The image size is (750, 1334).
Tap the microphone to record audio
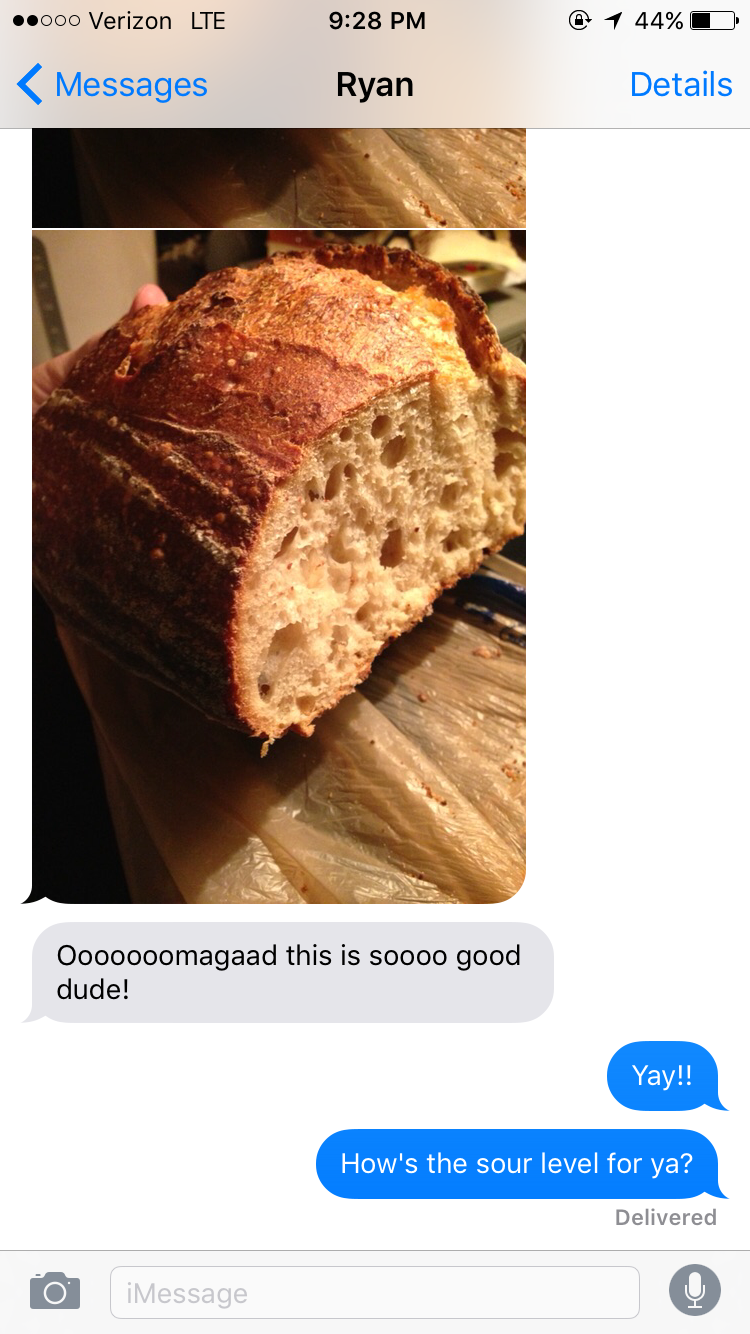pos(694,1291)
